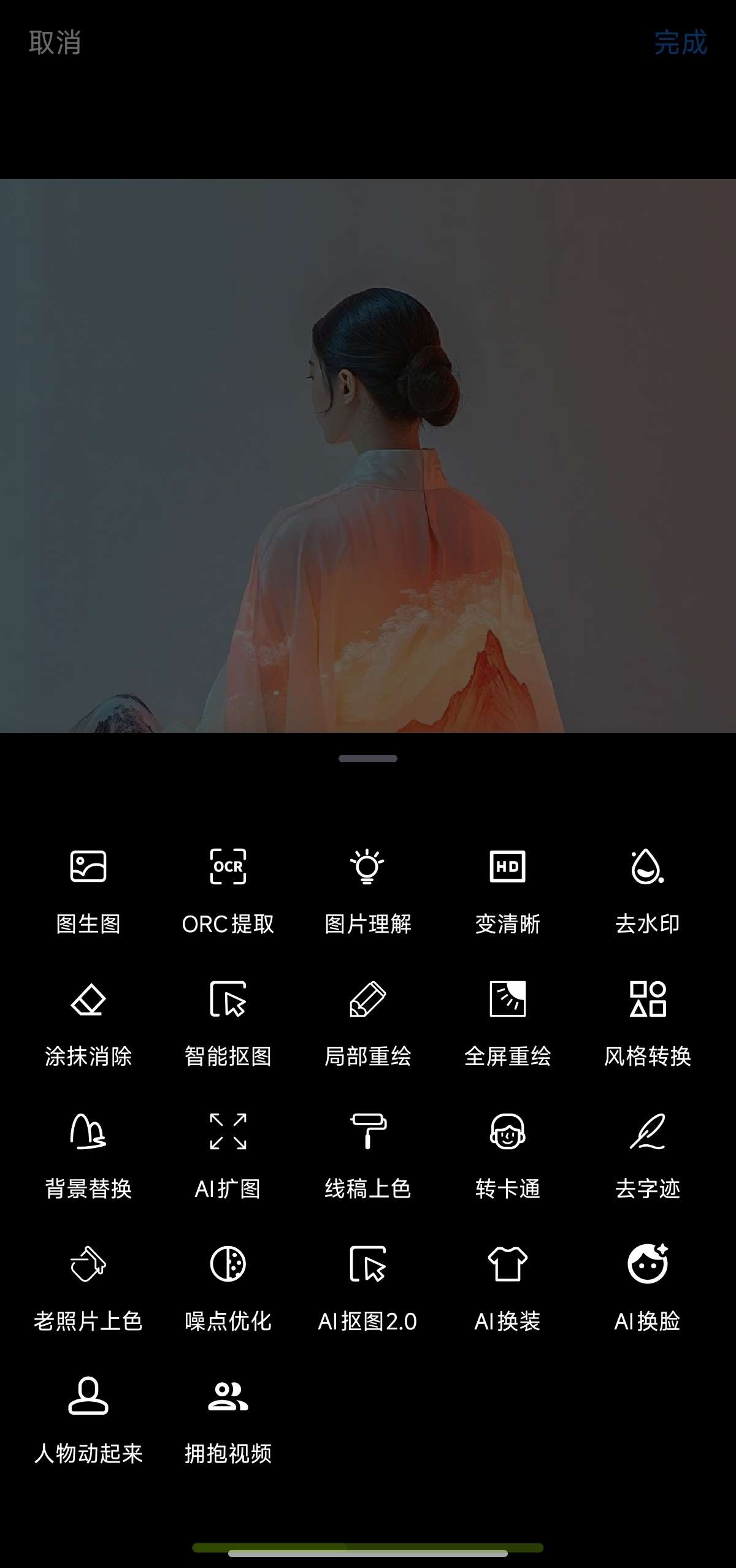736x1568 pixels.
Task: Open the 图生图 tool
Action: click(x=88, y=889)
